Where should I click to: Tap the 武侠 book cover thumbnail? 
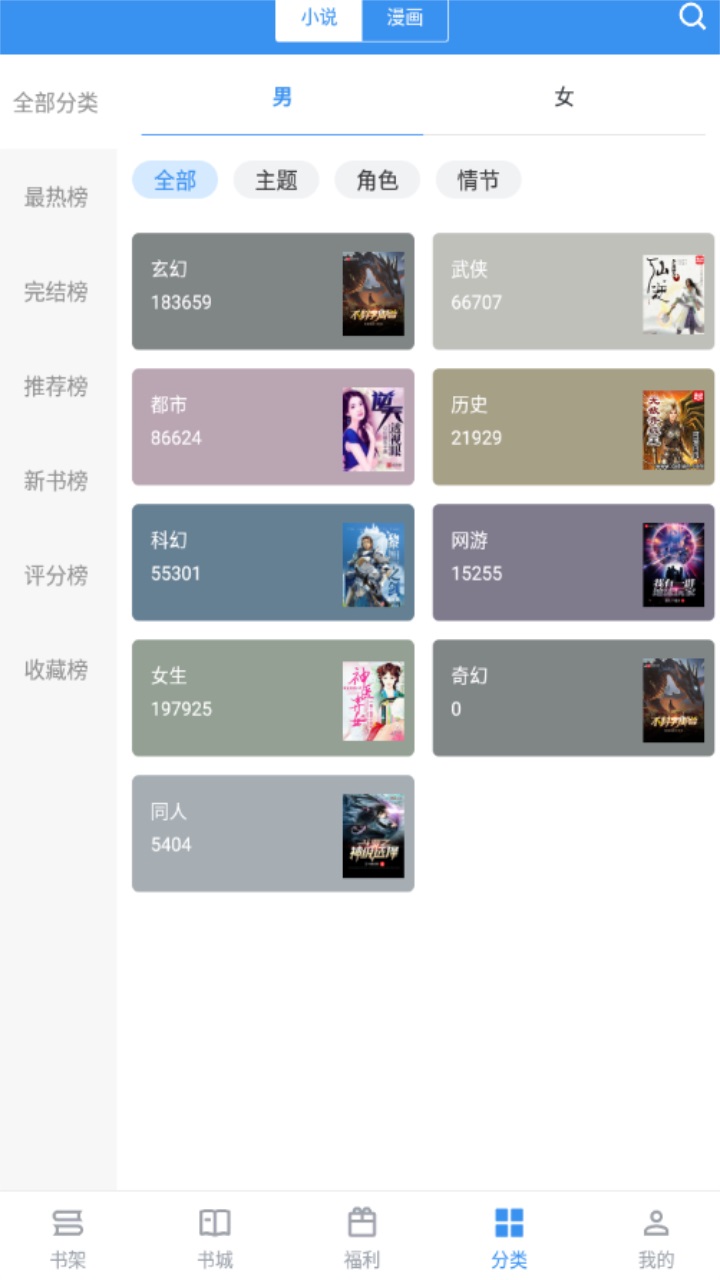(671, 291)
